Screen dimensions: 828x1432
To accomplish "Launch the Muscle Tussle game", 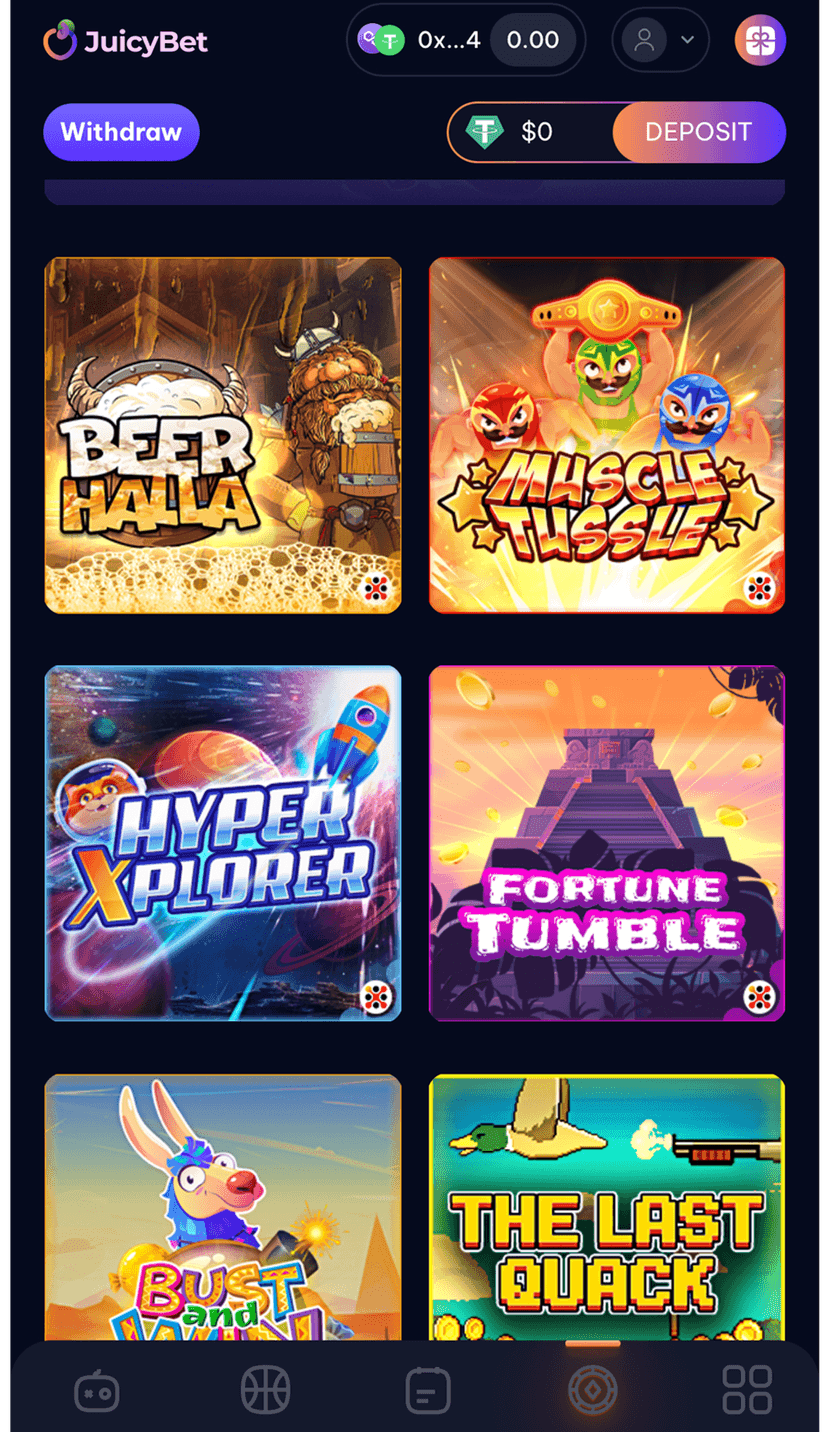I will (x=607, y=435).
